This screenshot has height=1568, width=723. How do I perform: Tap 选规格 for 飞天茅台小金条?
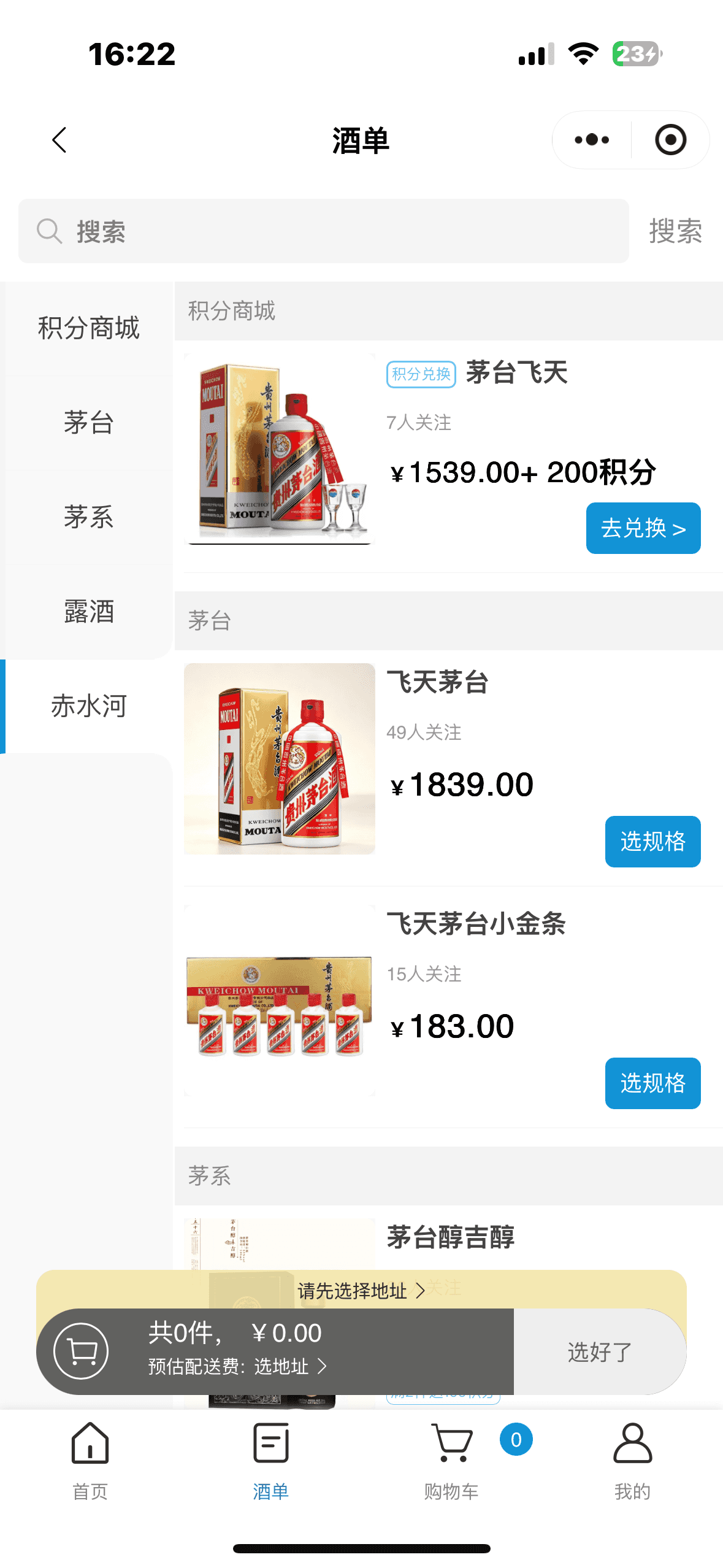652,1083
